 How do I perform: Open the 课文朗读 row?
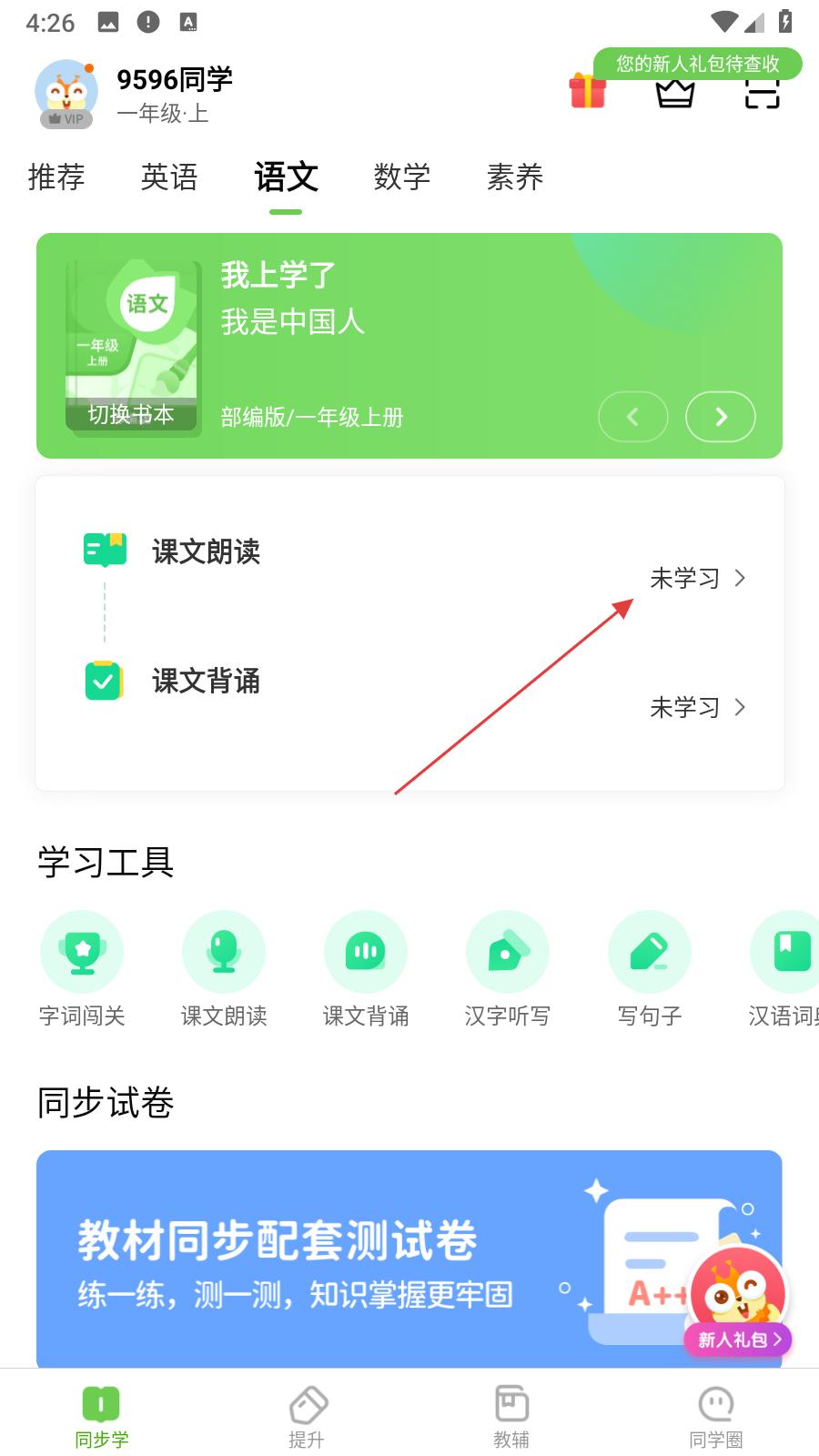(x=409, y=564)
